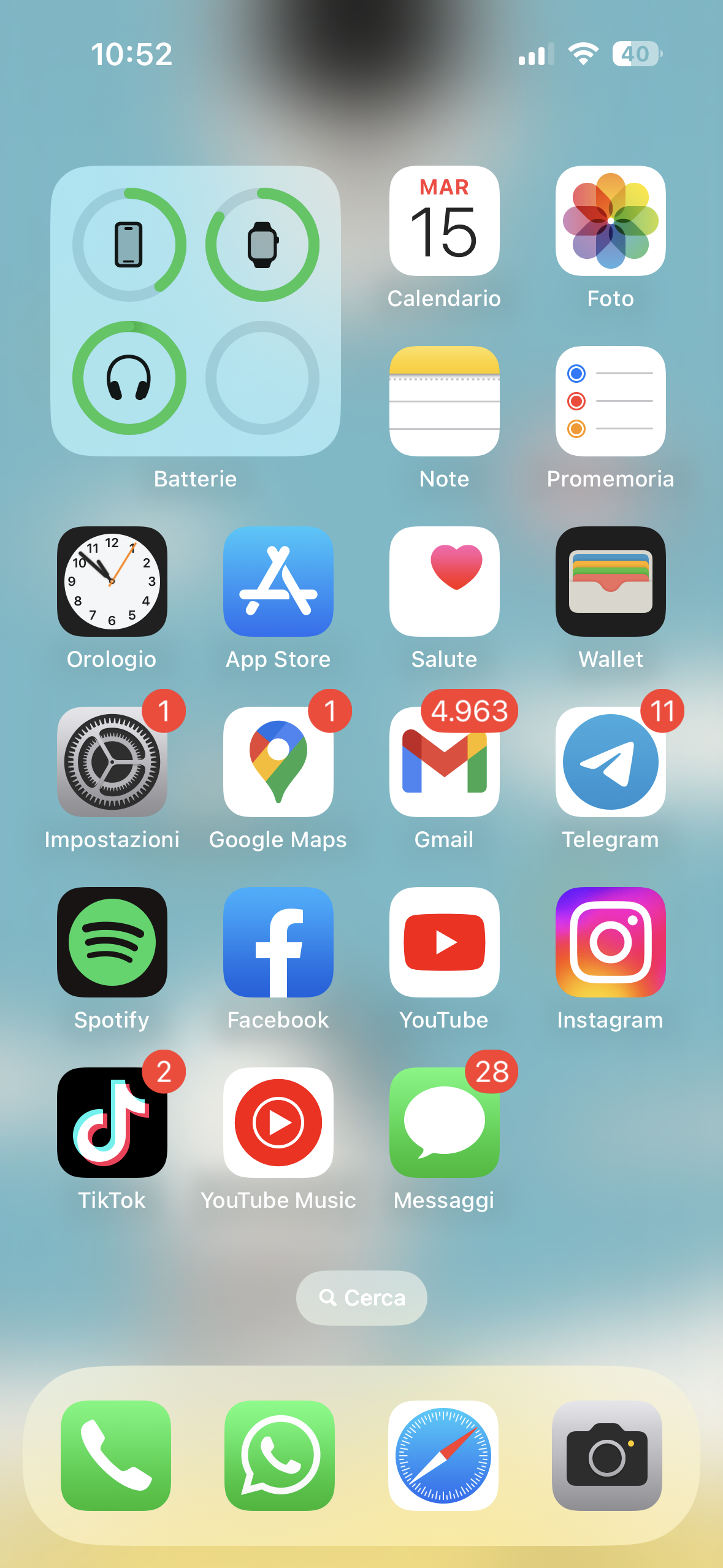723x1568 pixels.
Task: Open the Salute health app
Action: click(445, 582)
